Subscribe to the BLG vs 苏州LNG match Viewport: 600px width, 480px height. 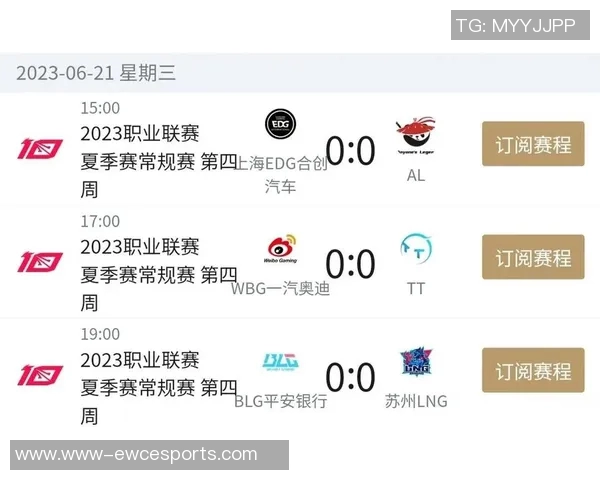tap(533, 370)
